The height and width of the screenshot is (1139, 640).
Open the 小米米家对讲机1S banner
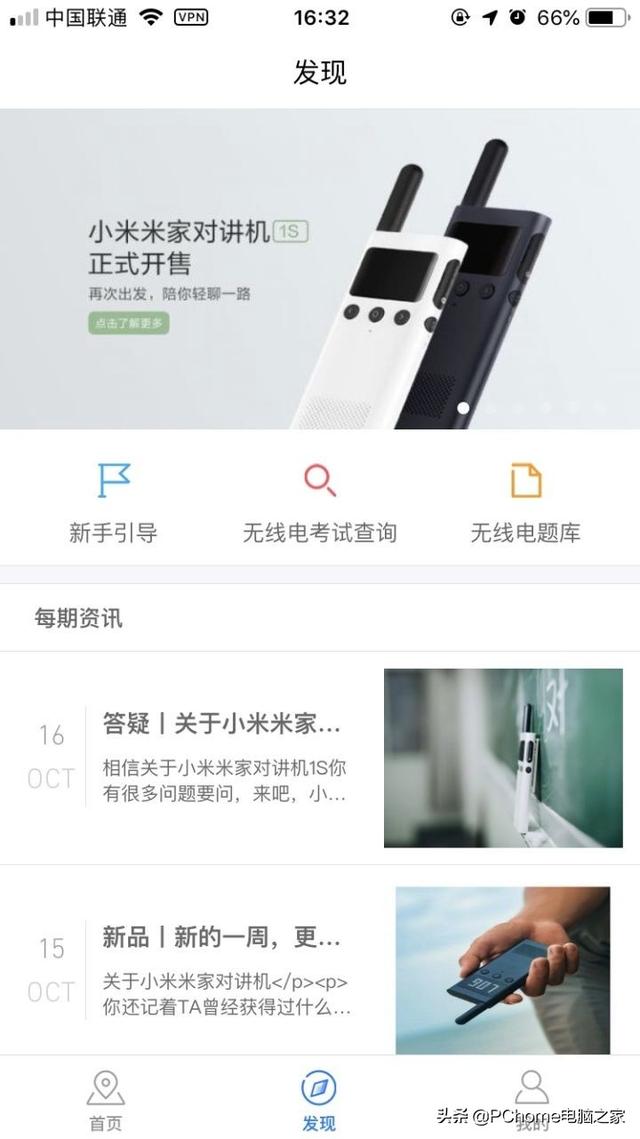(x=320, y=268)
